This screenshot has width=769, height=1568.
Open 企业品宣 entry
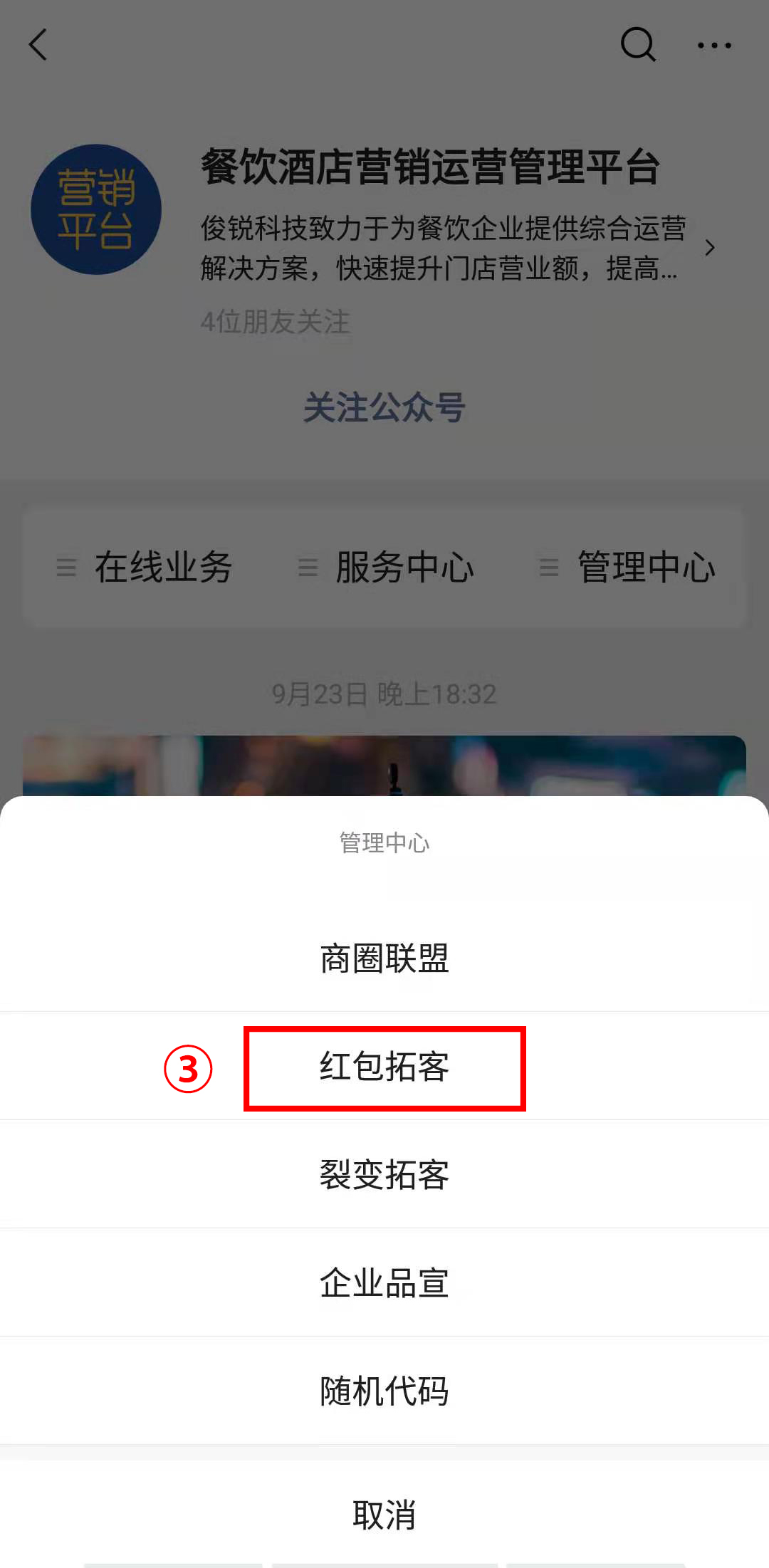[x=384, y=1283]
